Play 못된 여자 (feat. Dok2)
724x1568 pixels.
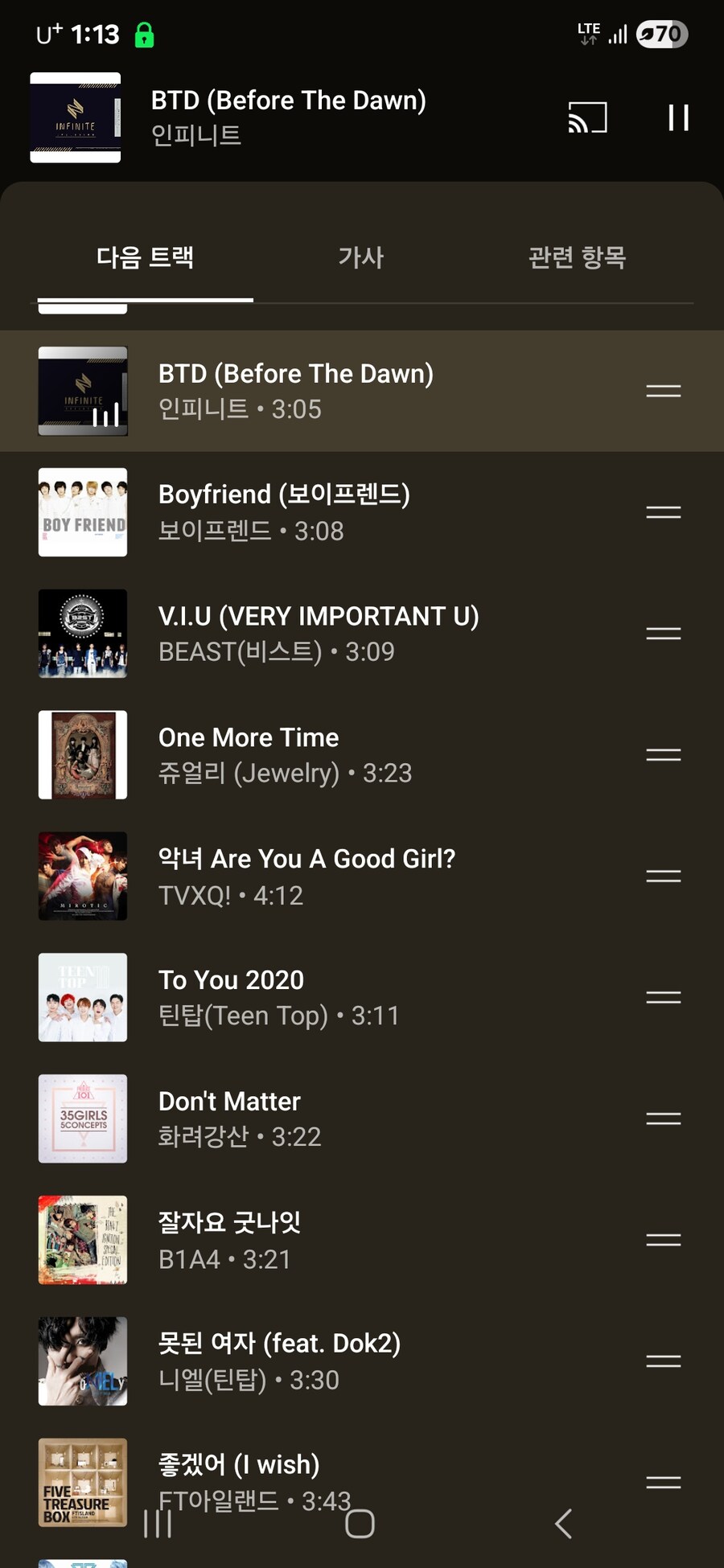point(322,1361)
